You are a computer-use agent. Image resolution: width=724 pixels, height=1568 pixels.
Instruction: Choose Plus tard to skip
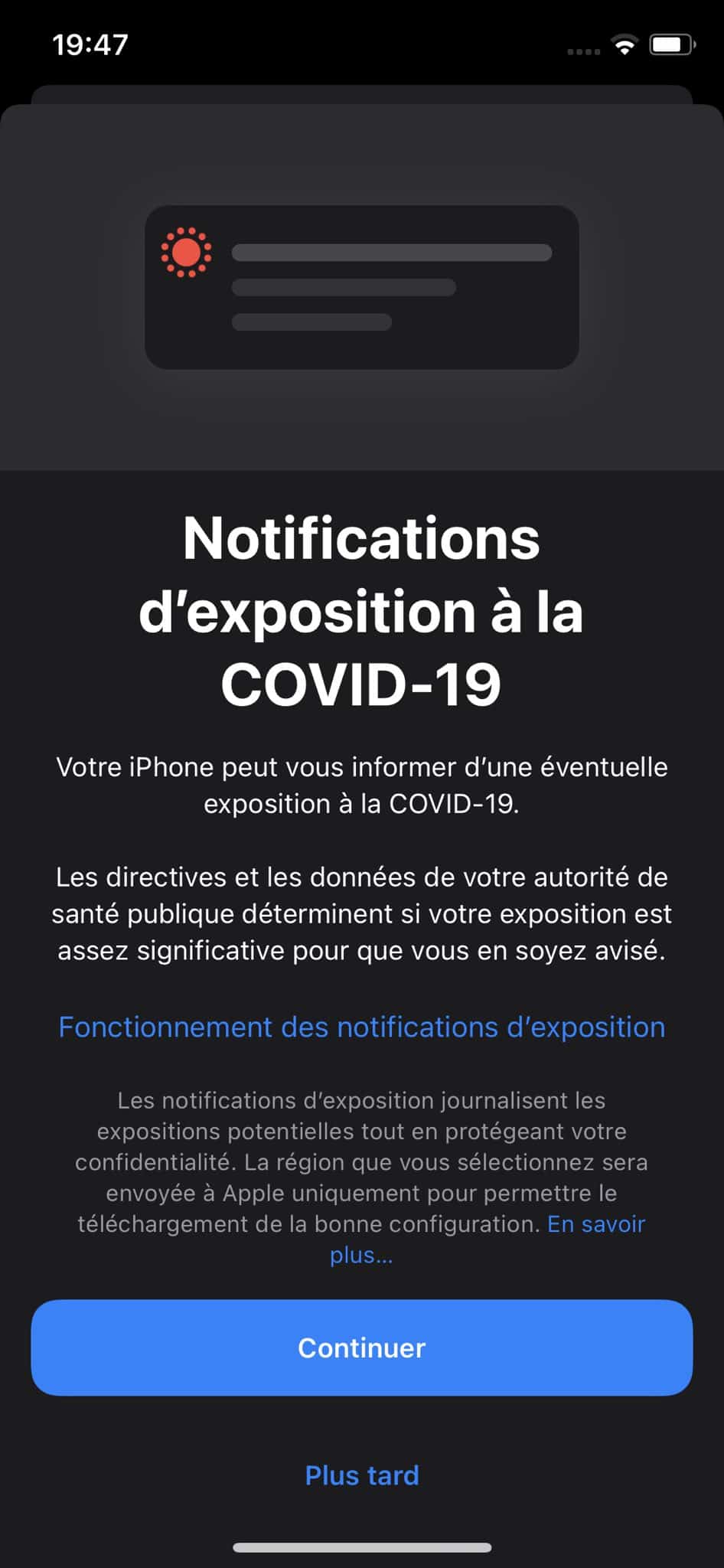click(x=362, y=1475)
